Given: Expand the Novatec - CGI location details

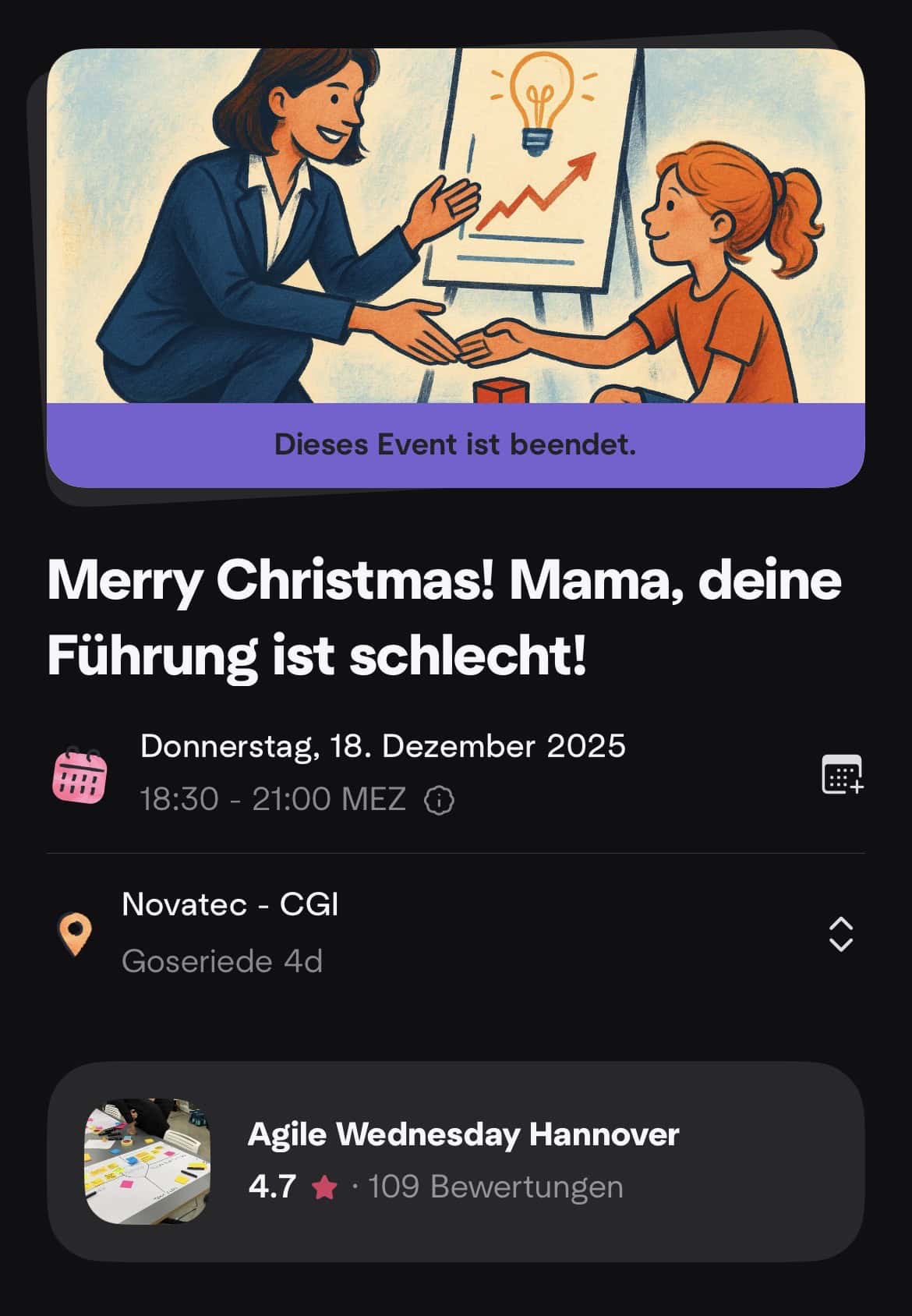Looking at the screenshot, I should tap(840, 933).
